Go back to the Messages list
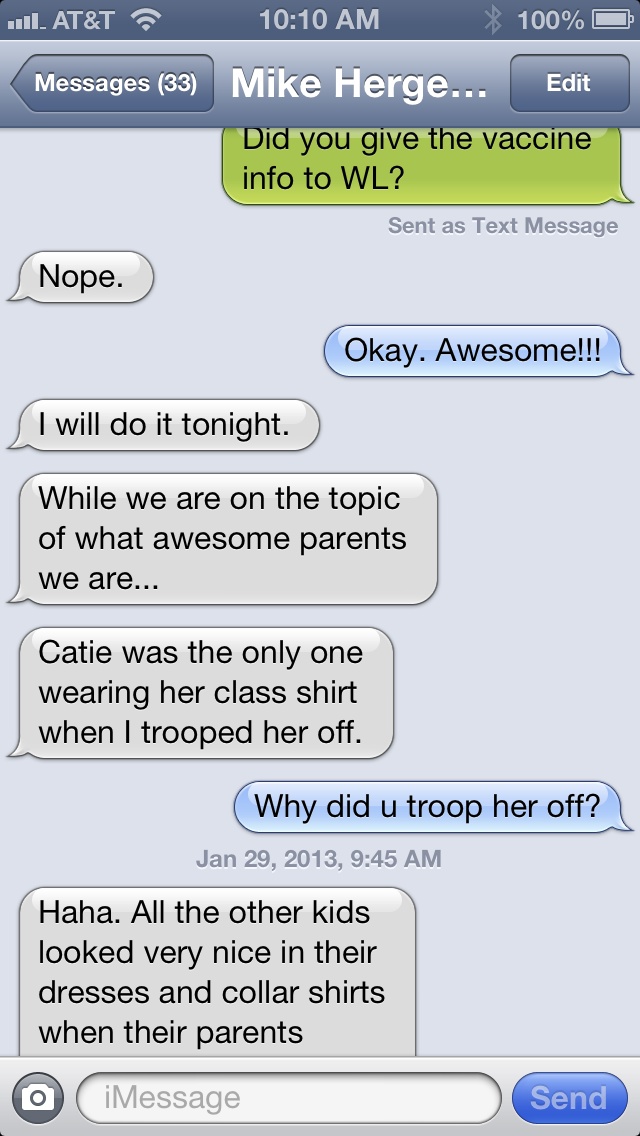Screen dimensions: 640x1136 click(112, 83)
